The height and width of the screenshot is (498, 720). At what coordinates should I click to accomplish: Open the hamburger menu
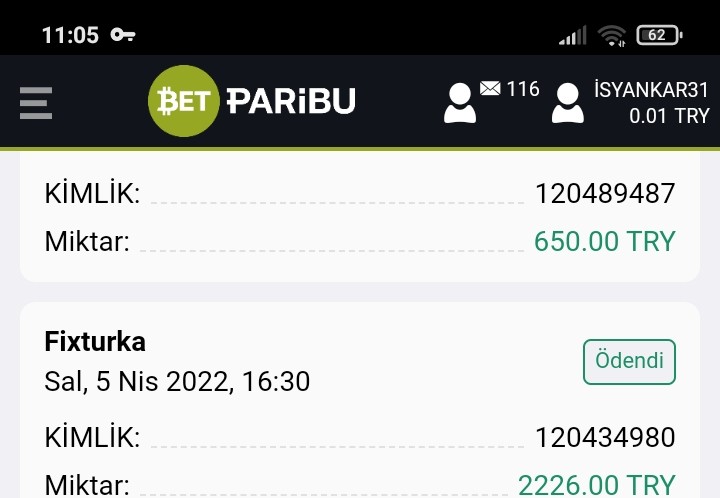click(x=36, y=102)
